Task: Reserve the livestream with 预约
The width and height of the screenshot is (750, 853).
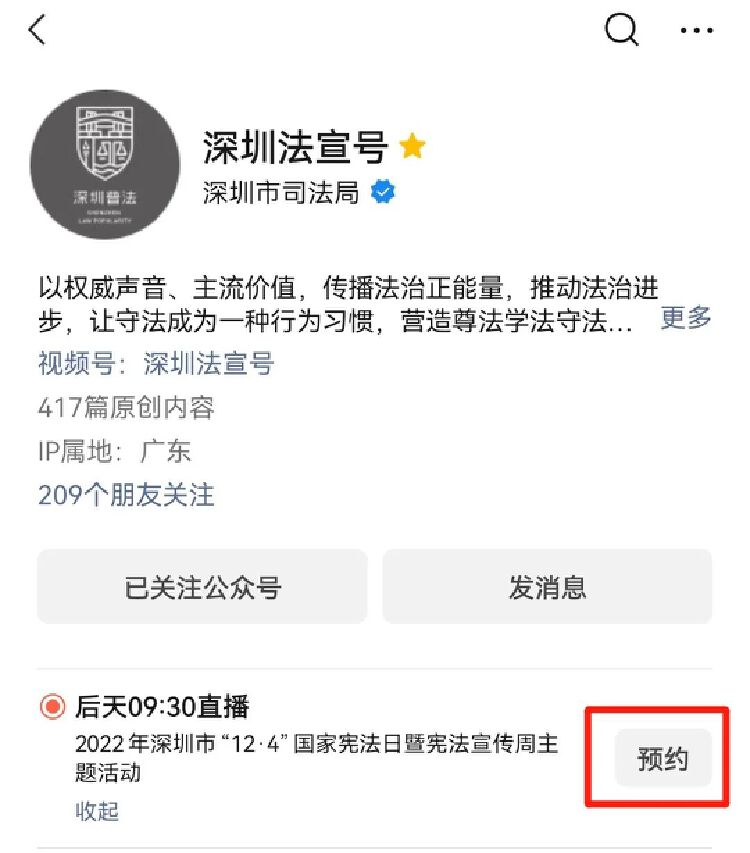Action: [663, 758]
